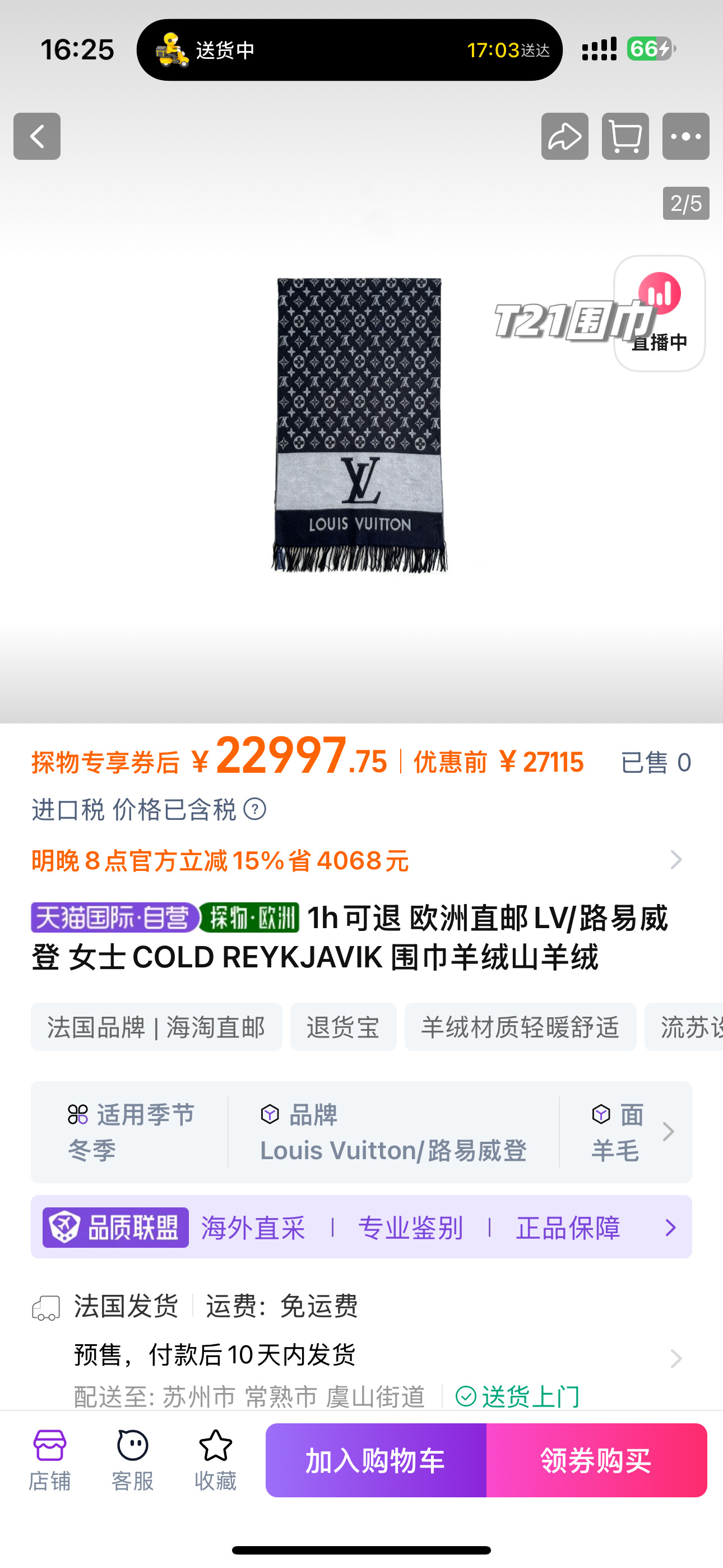The width and height of the screenshot is (723, 1568).
Task: Contact 客服 customer service
Action: tap(132, 1460)
